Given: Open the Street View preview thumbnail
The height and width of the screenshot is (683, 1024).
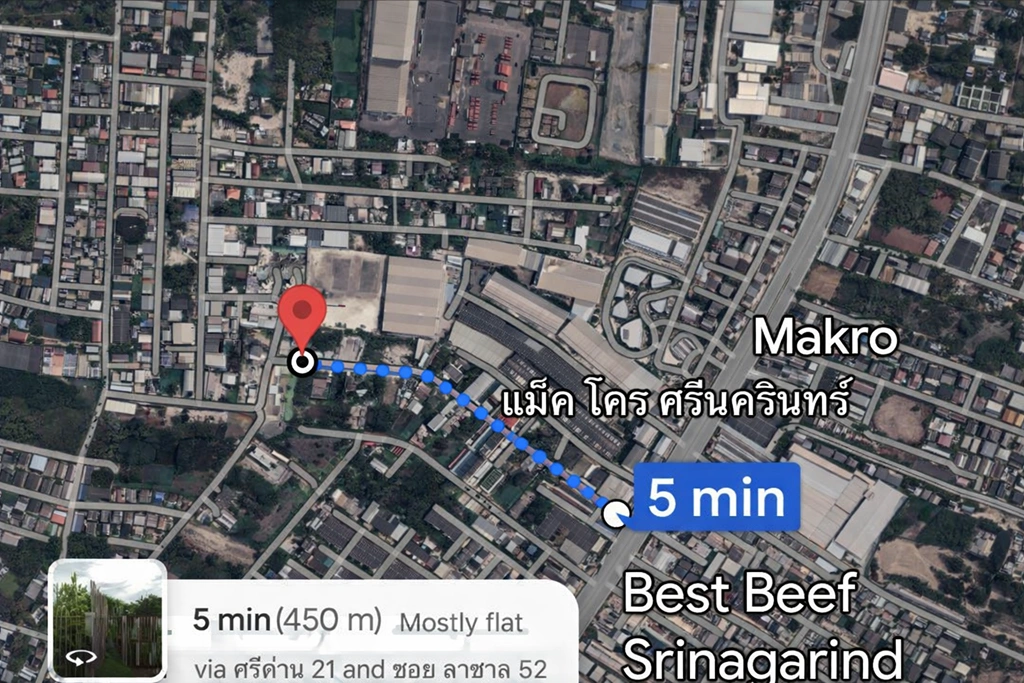Looking at the screenshot, I should [108, 619].
